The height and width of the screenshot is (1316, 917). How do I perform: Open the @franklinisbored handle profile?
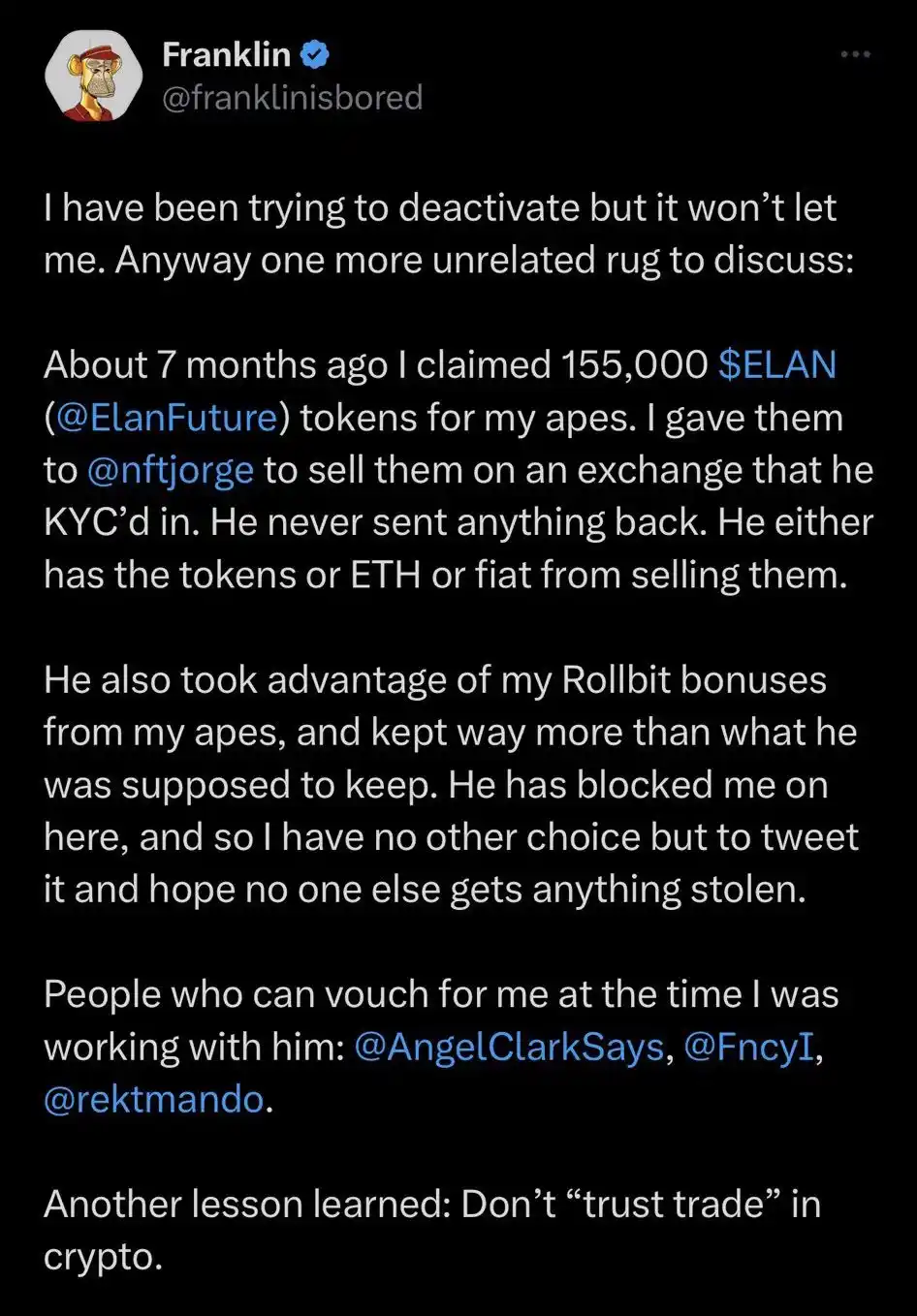pos(292,97)
